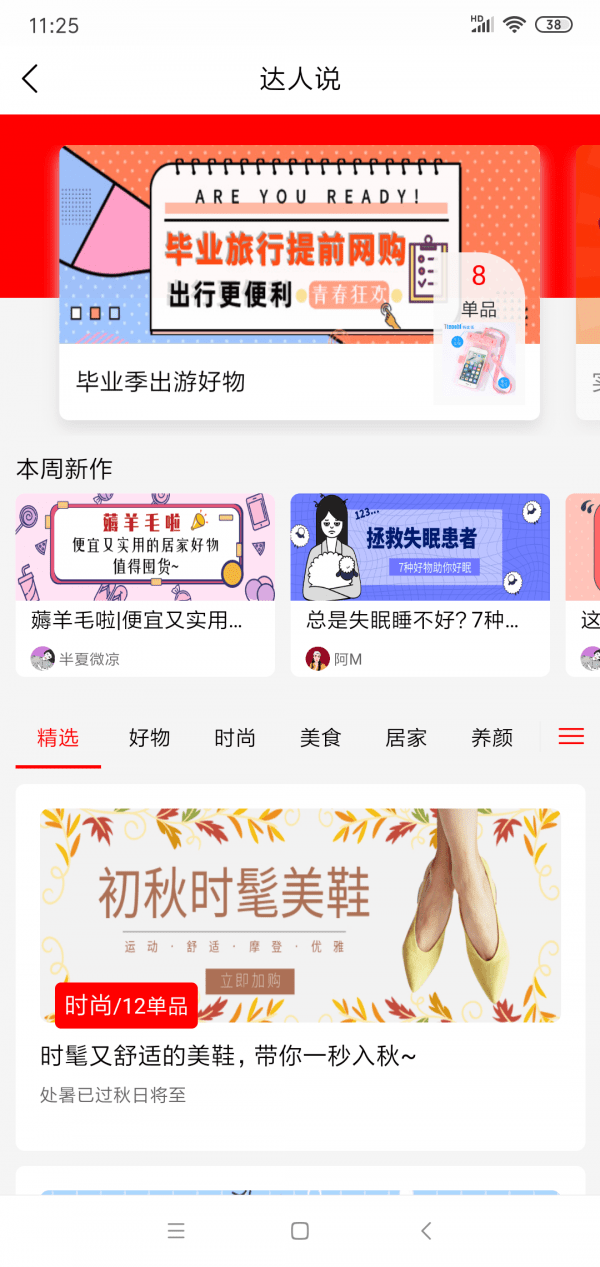
Task: Open the 总是失眠睡不好 article card
Action: point(420,584)
